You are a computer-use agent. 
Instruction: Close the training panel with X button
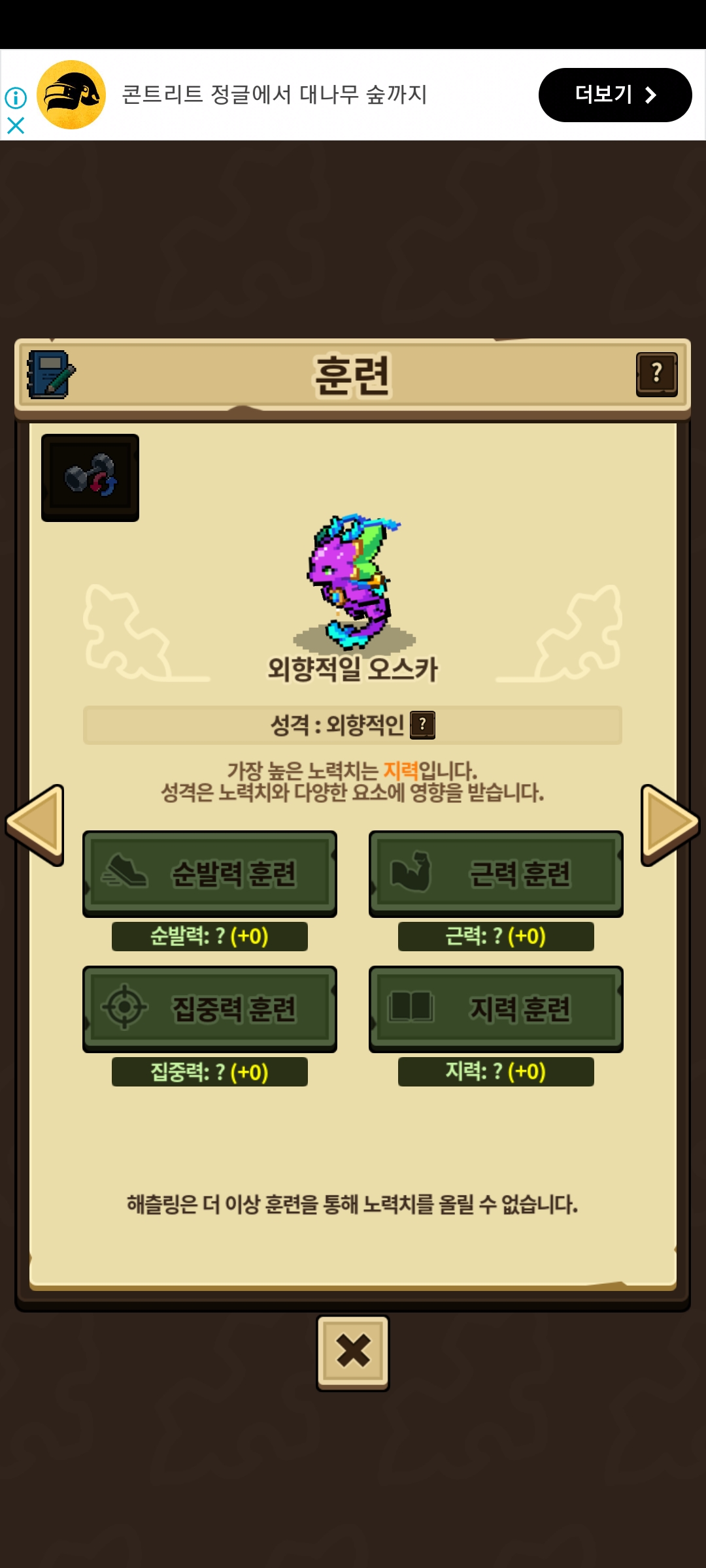coord(353,1352)
